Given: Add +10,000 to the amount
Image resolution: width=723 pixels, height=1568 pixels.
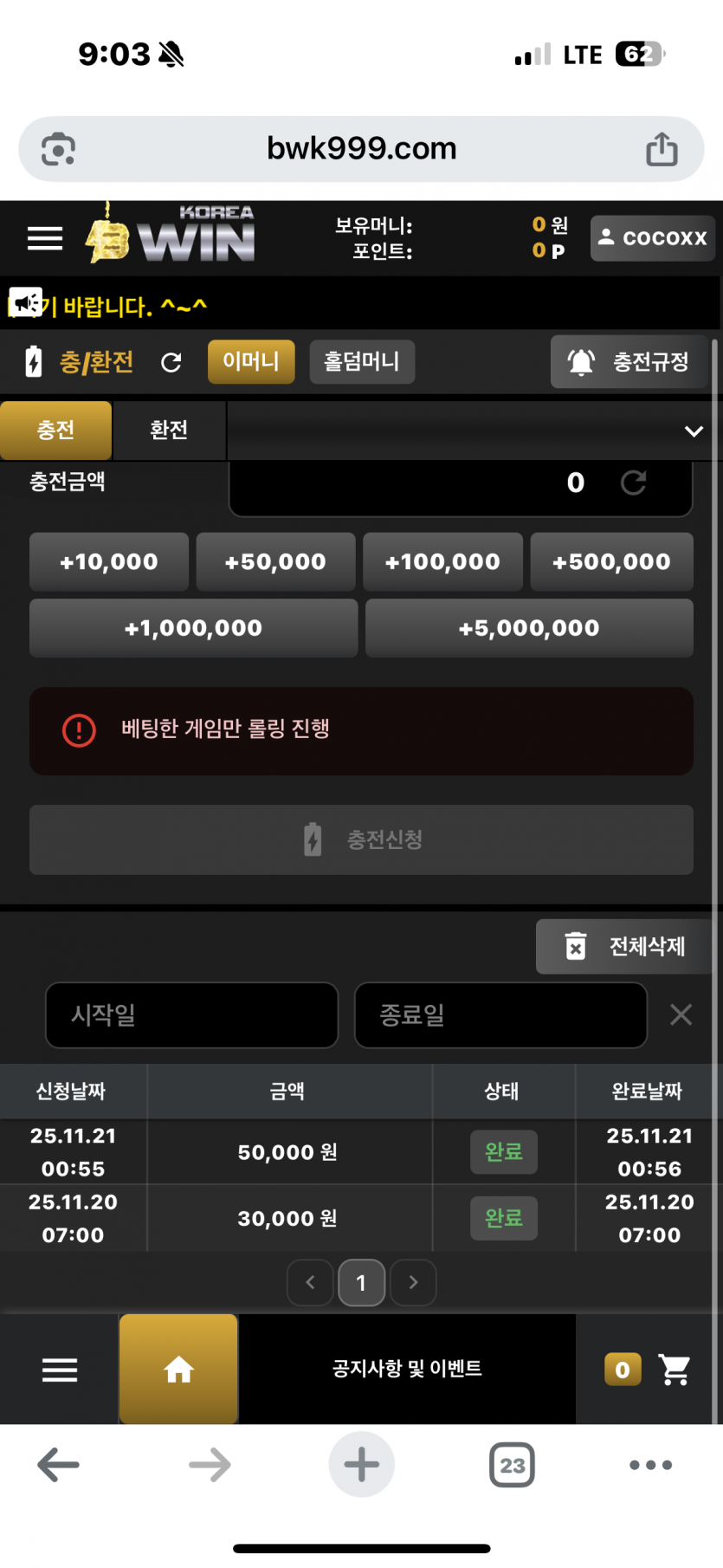Looking at the screenshot, I should coord(109,562).
